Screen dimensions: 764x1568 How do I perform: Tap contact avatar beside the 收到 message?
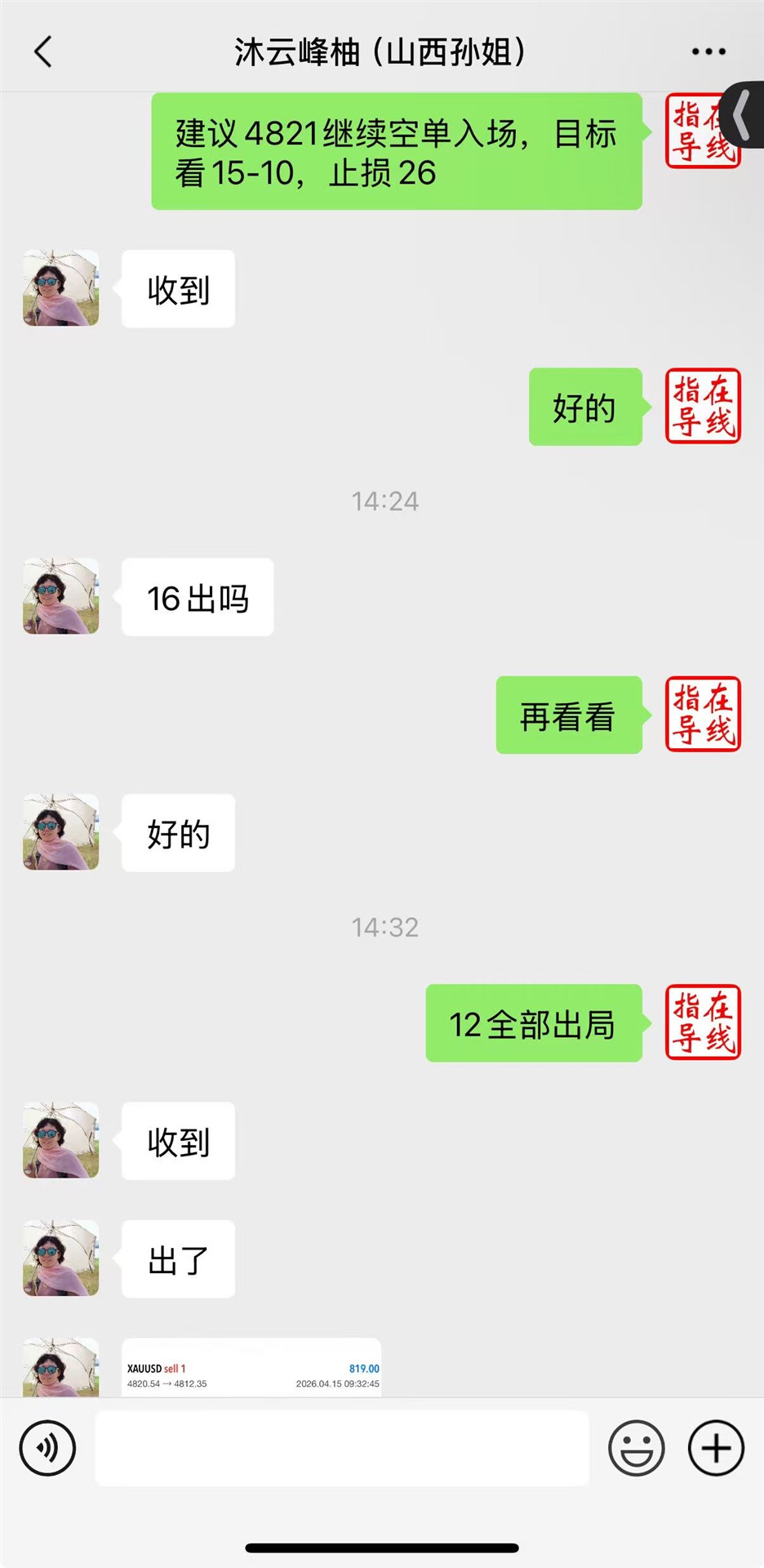60,288
